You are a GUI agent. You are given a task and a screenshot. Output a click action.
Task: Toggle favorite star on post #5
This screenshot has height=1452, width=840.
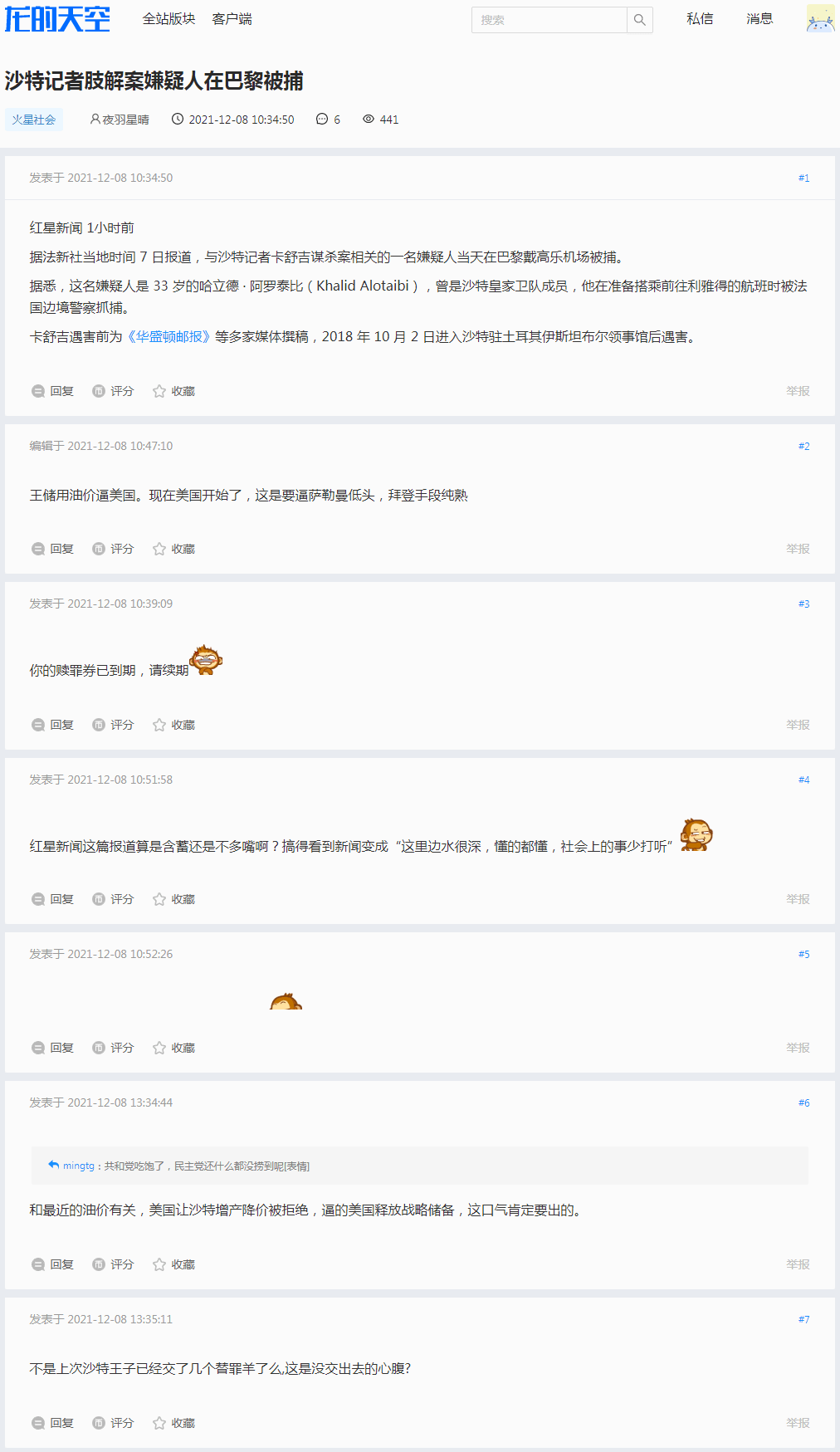(x=159, y=1047)
